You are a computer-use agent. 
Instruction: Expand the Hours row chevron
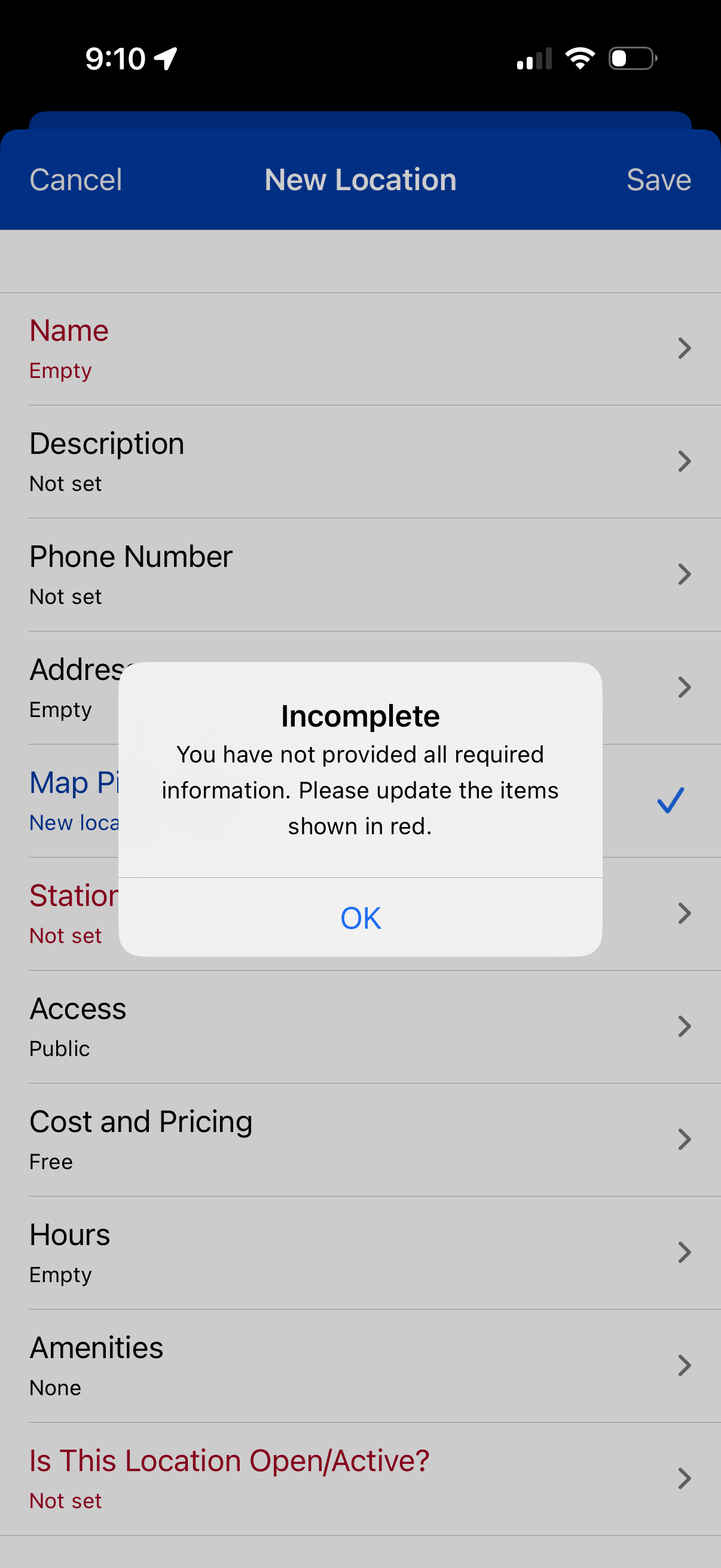tap(684, 1252)
